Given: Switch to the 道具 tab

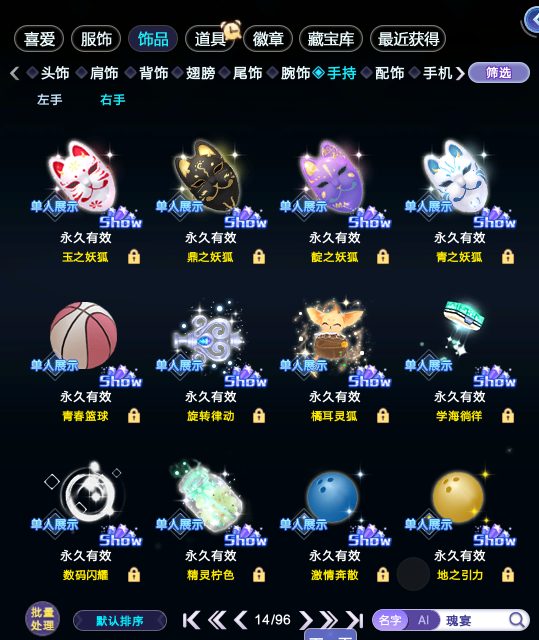Looking at the screenshot, I should 210,39.
